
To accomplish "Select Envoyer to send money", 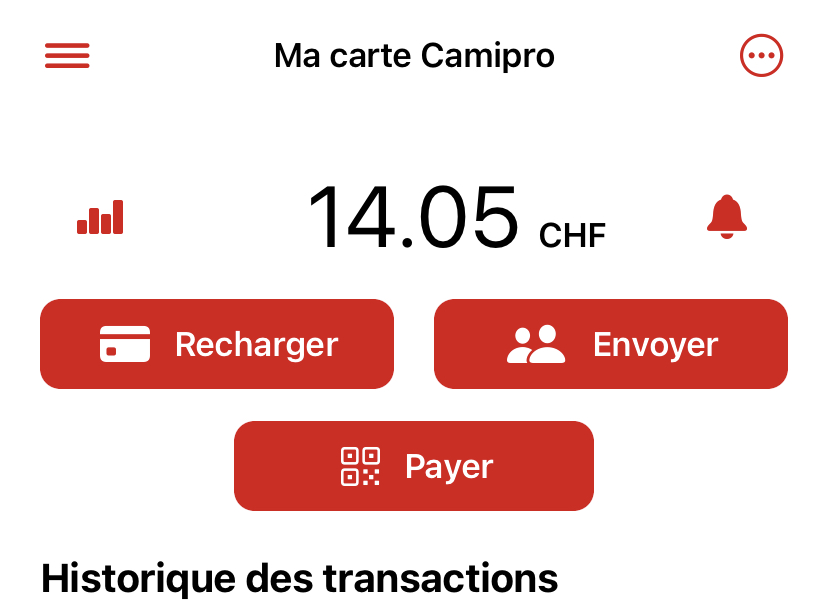I will (611, 344).
